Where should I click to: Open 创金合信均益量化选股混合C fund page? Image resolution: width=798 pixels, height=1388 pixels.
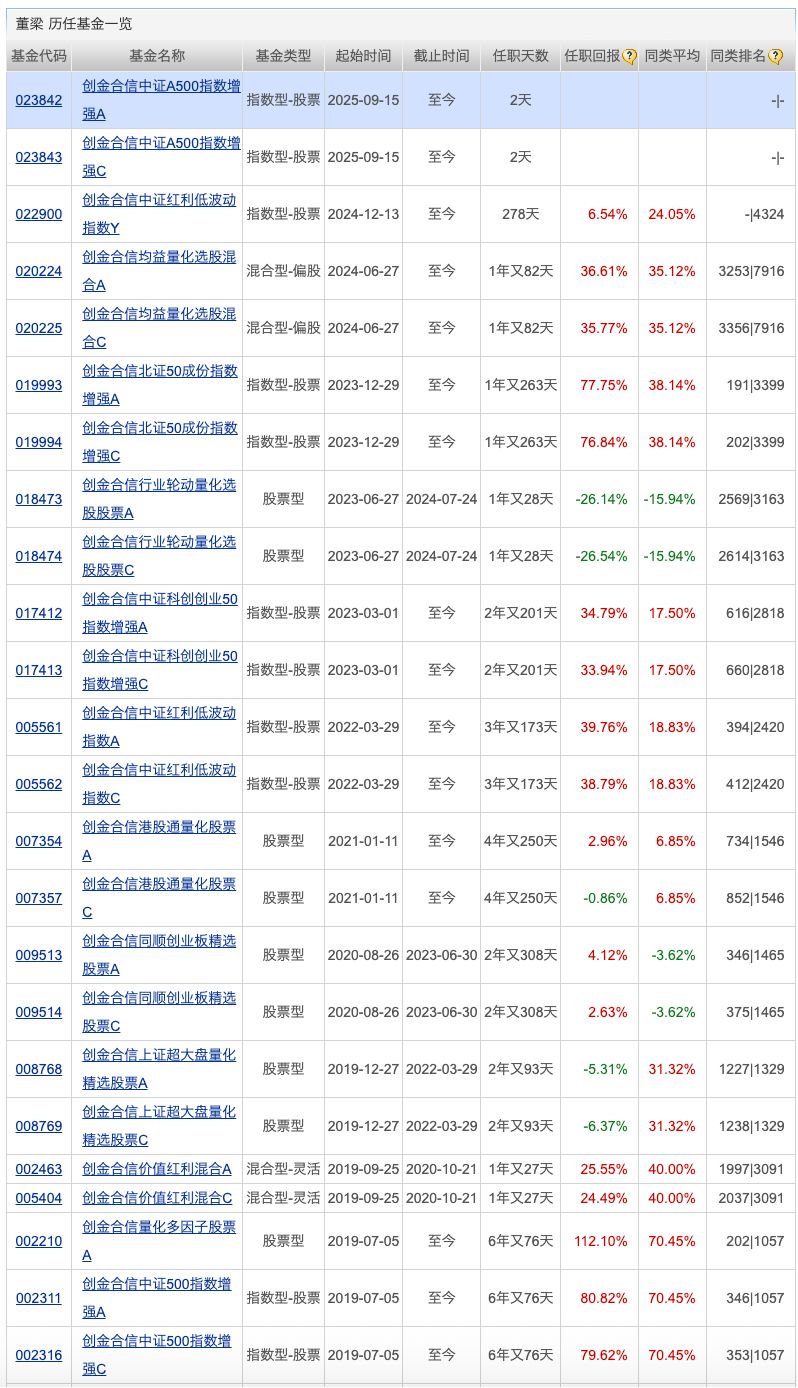pos(159,328)
